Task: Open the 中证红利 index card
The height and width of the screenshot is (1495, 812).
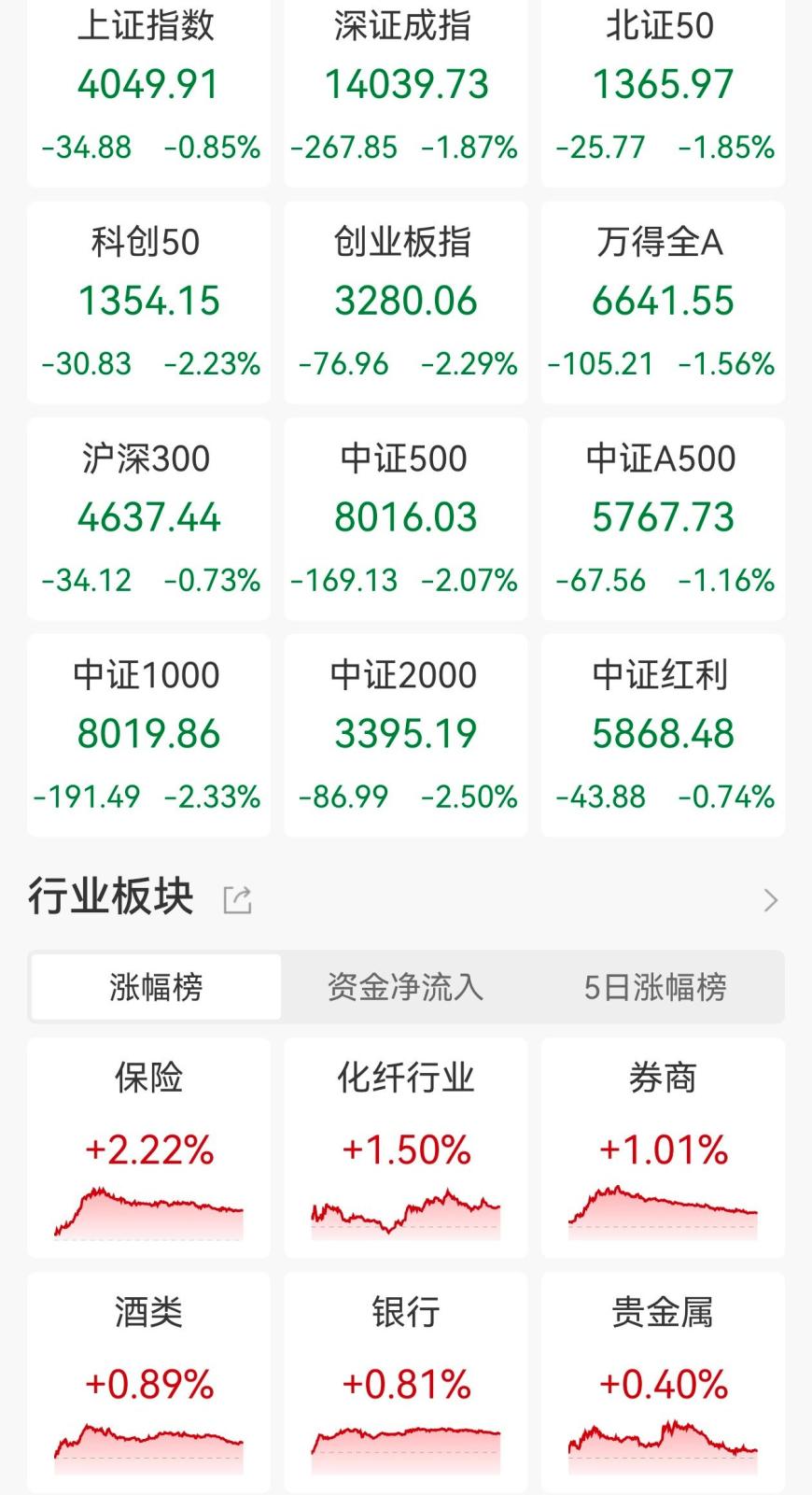Action: (x=663, y=735)
